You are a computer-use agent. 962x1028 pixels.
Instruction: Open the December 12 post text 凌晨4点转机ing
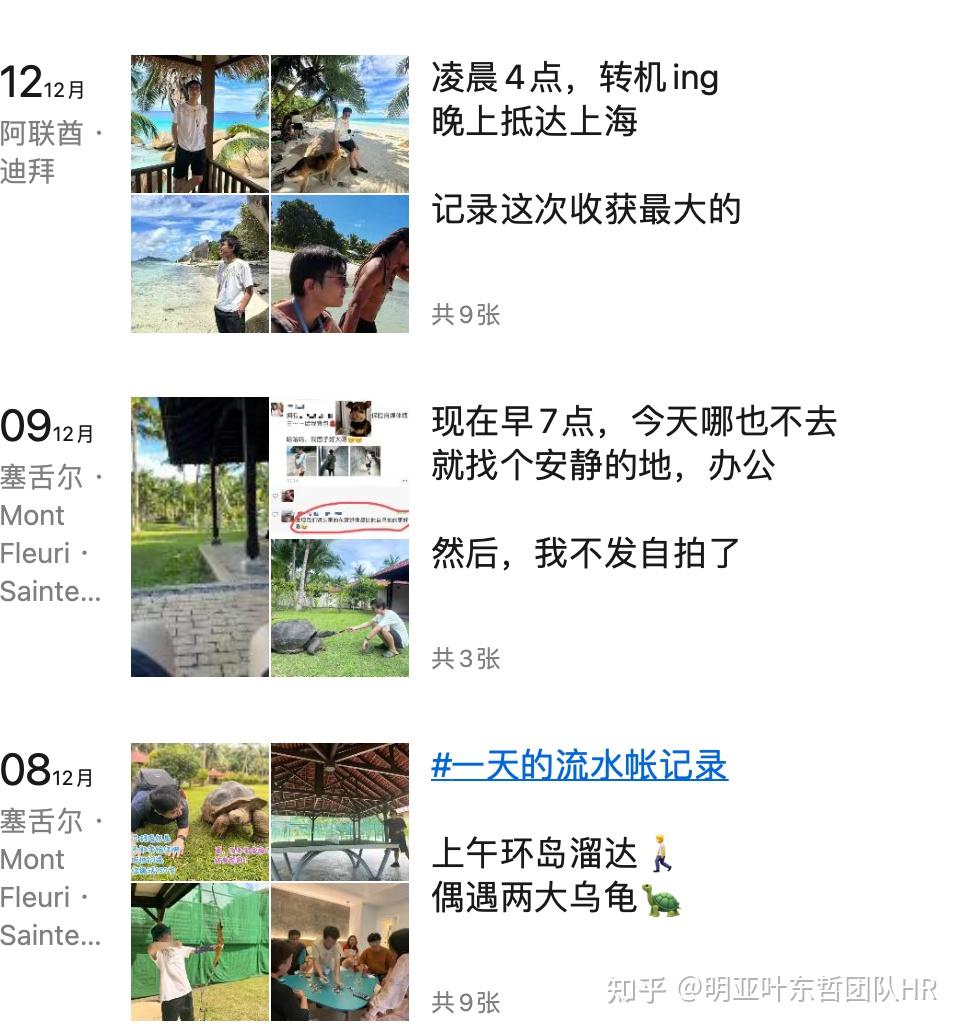point(575,78)
